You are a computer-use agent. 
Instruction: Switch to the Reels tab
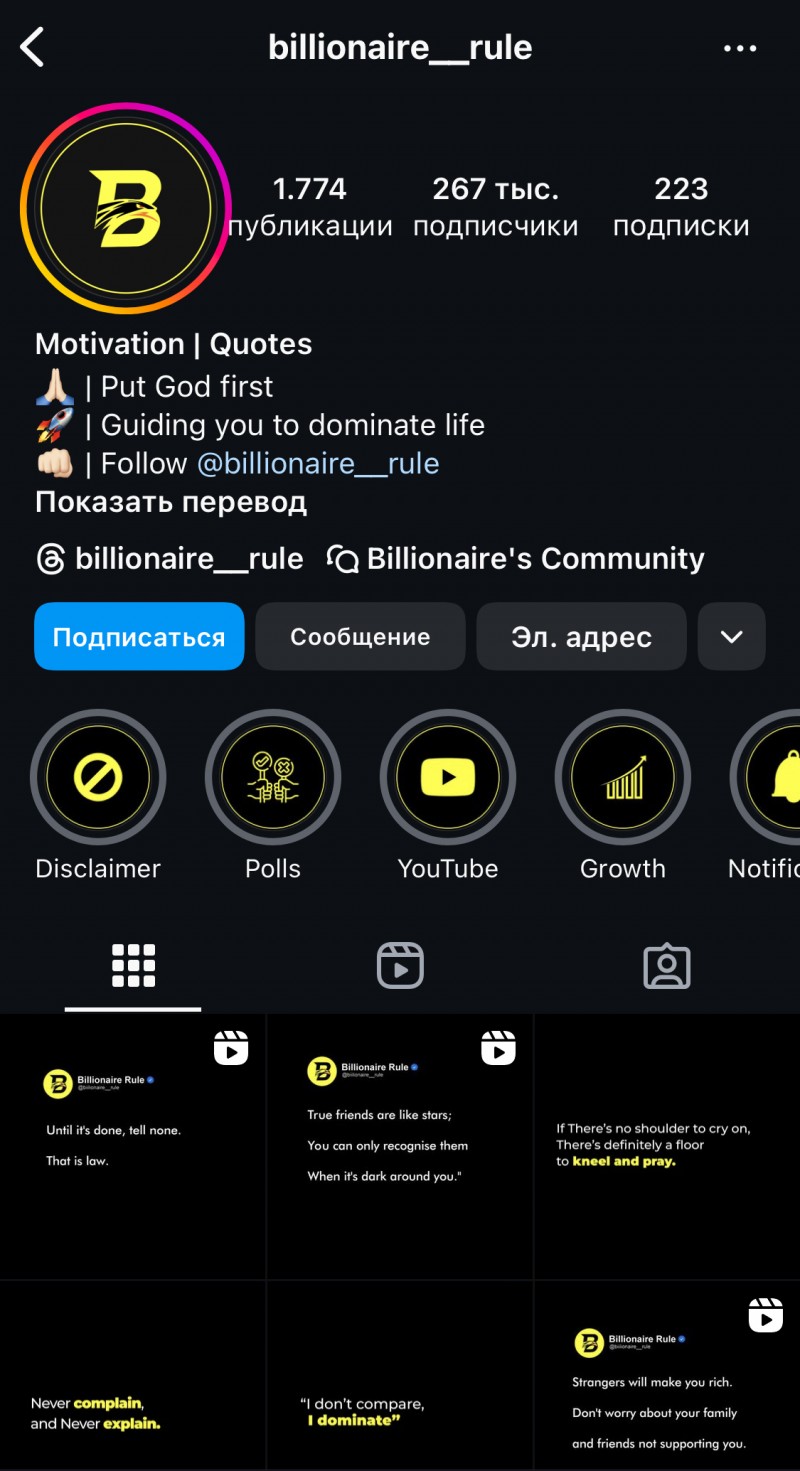[400, 966]
